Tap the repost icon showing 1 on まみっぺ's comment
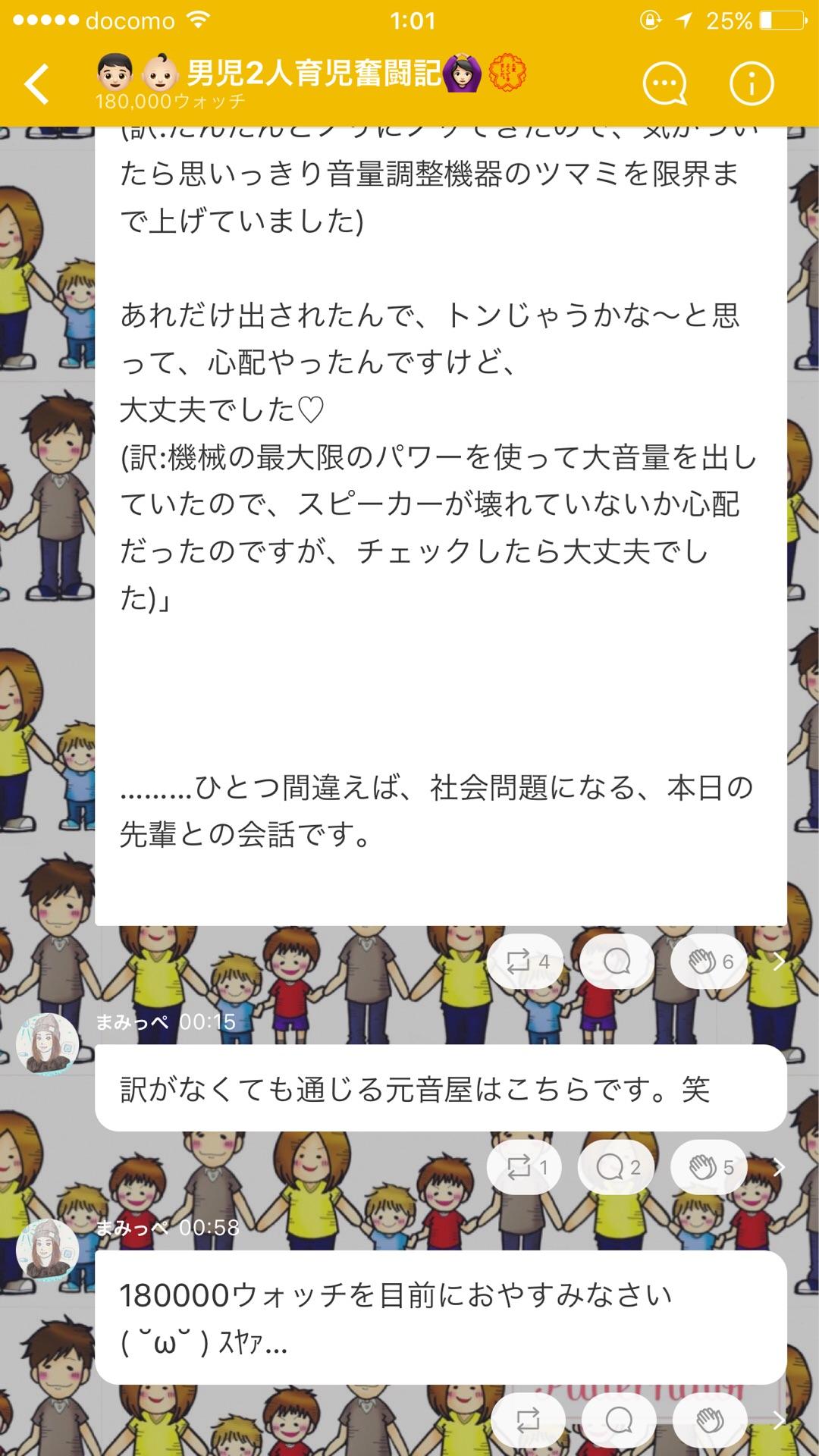The height and width of the screenshot is (1456, 819). [520, 1168]
